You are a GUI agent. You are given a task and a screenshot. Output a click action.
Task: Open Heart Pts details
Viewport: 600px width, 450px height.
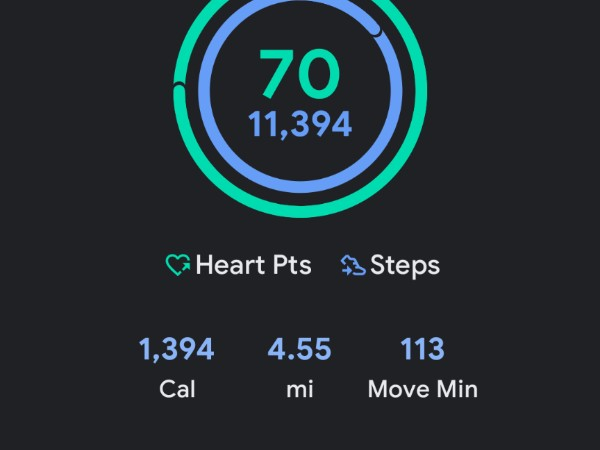pos(238,265)
